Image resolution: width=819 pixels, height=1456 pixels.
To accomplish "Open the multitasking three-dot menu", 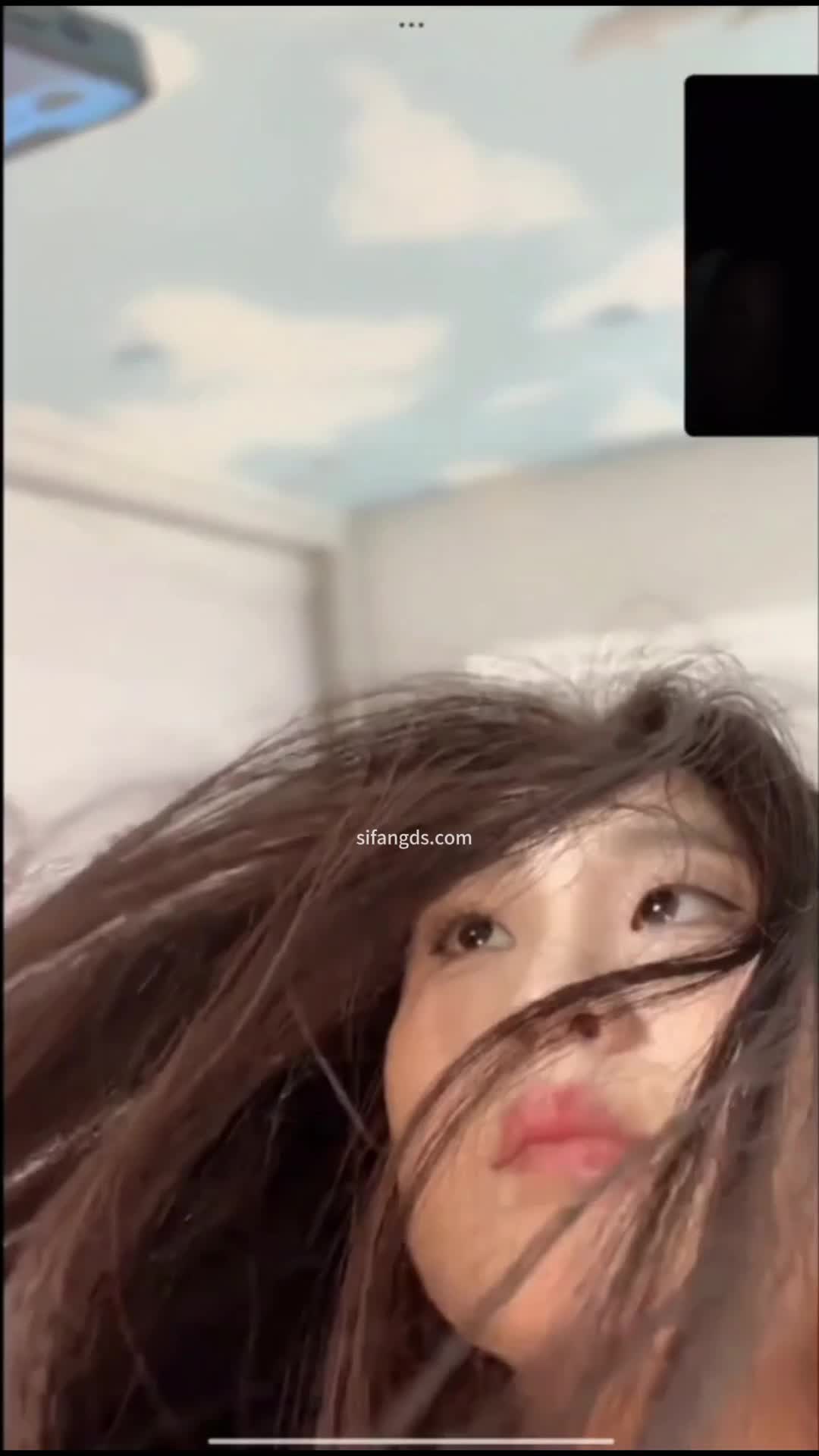I will (411, 25).
